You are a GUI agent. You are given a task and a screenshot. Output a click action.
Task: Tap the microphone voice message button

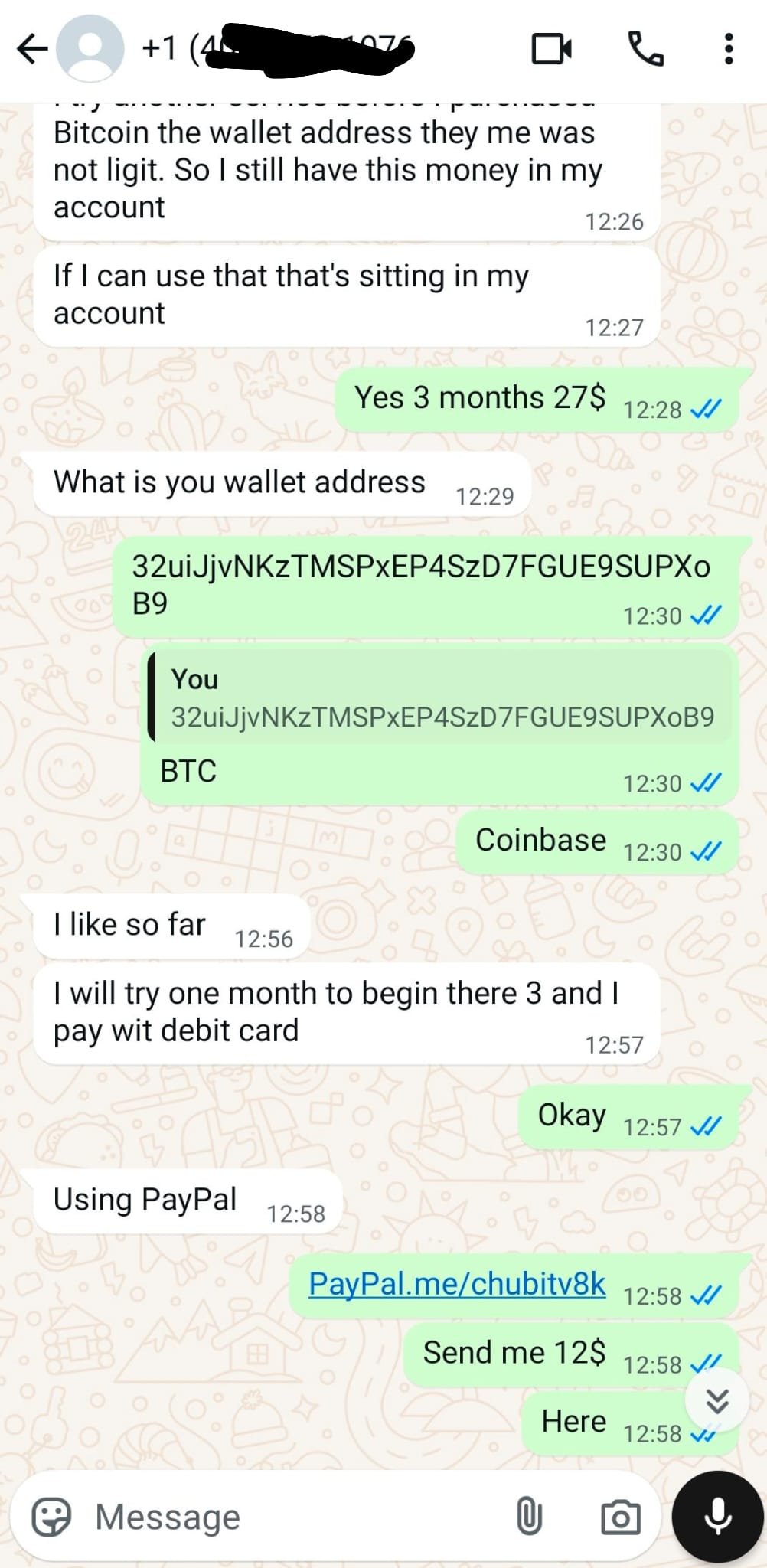(717, 1516)
